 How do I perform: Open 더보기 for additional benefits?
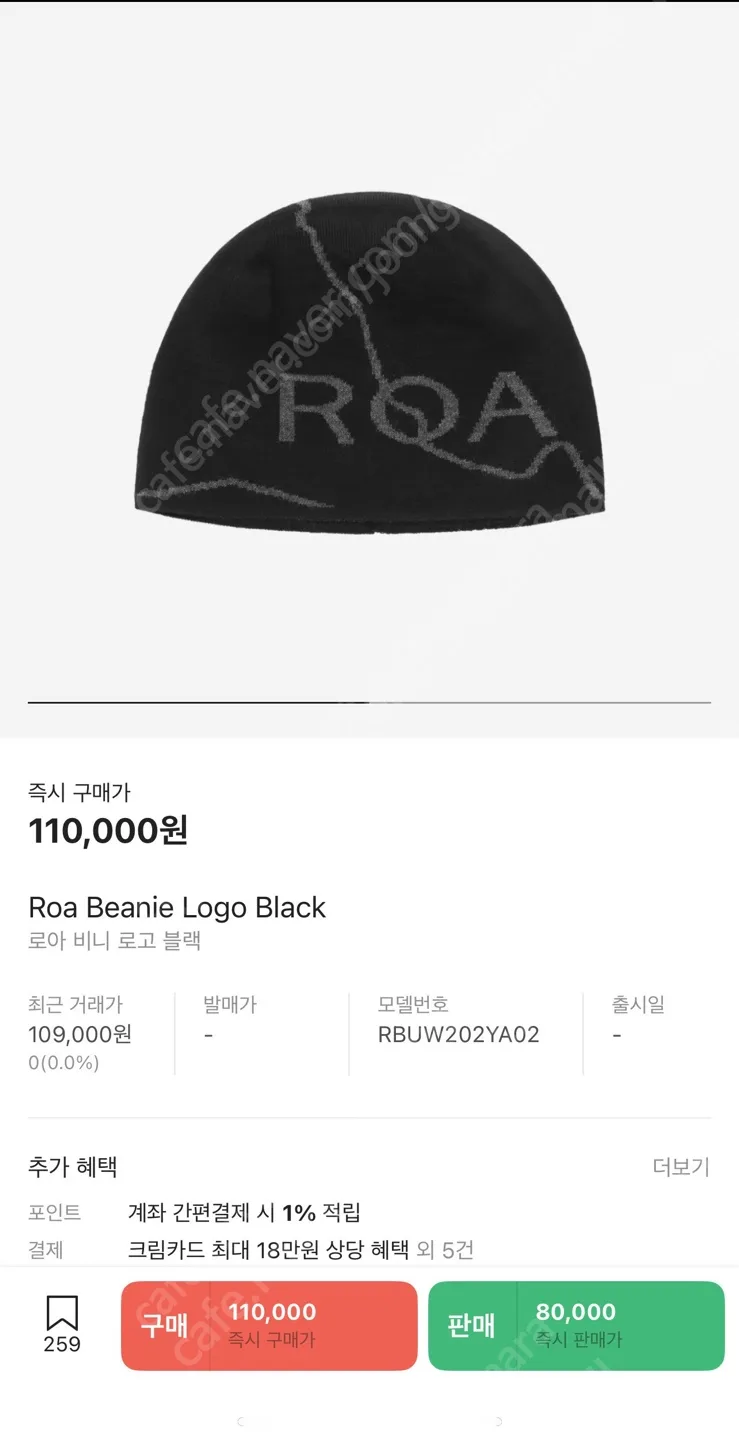(680, 1167)
